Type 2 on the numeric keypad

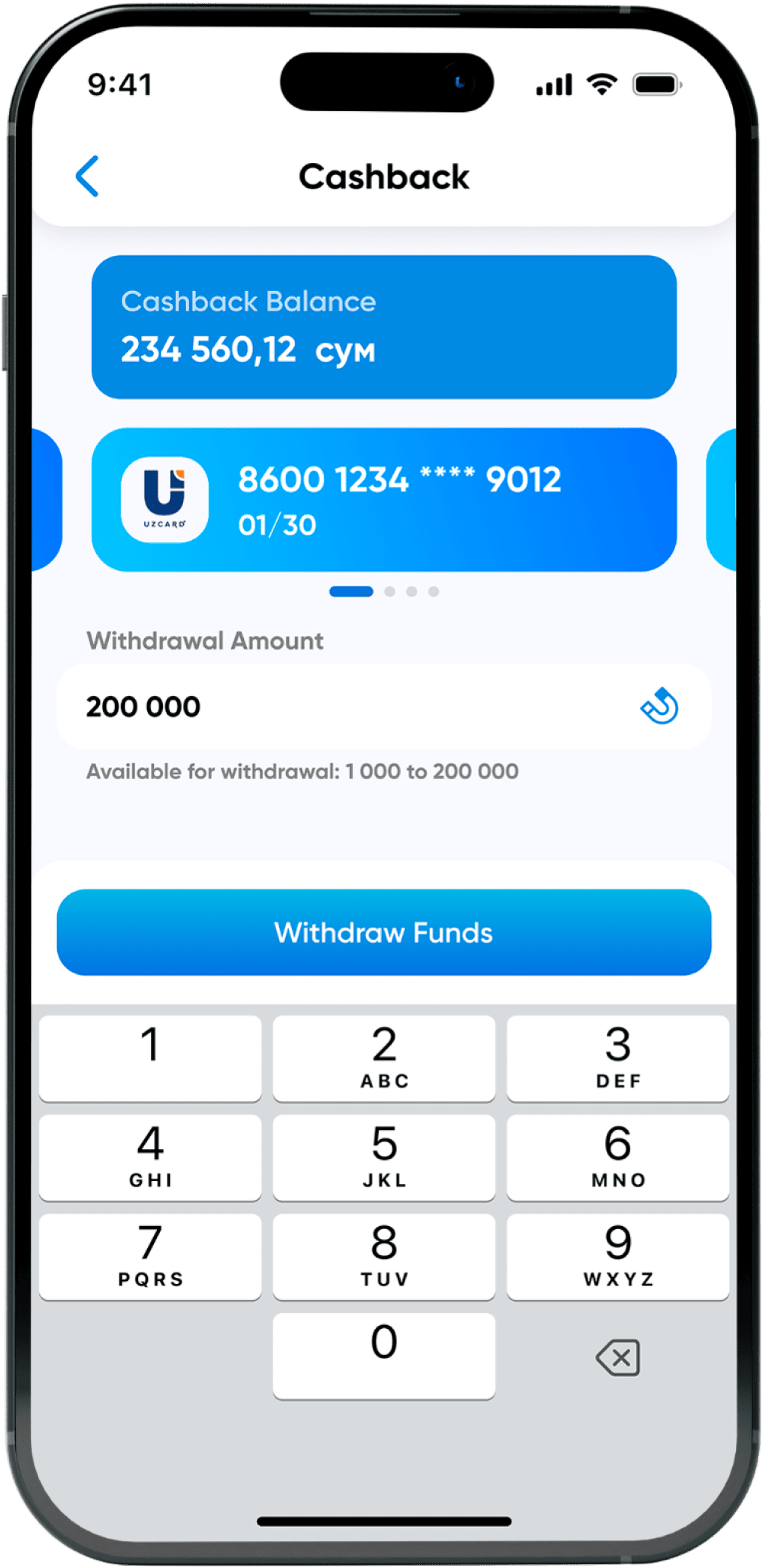pos(384,1058)
